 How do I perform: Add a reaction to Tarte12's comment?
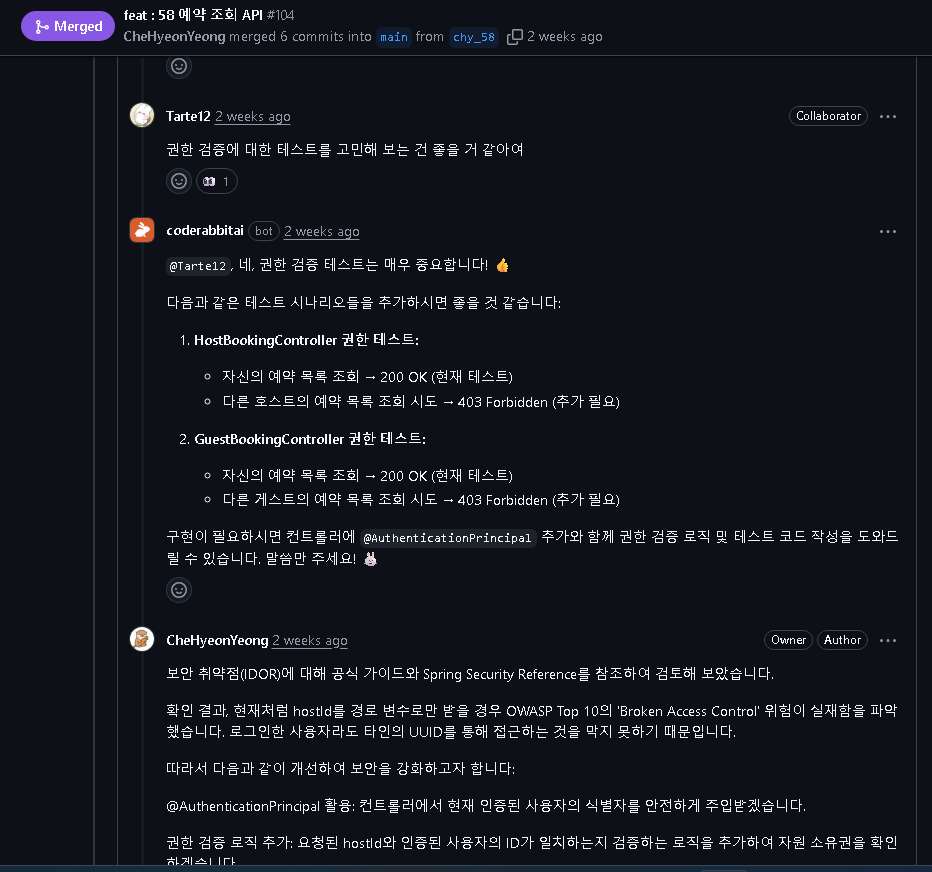pyautogui.click(x=179, y=181)
